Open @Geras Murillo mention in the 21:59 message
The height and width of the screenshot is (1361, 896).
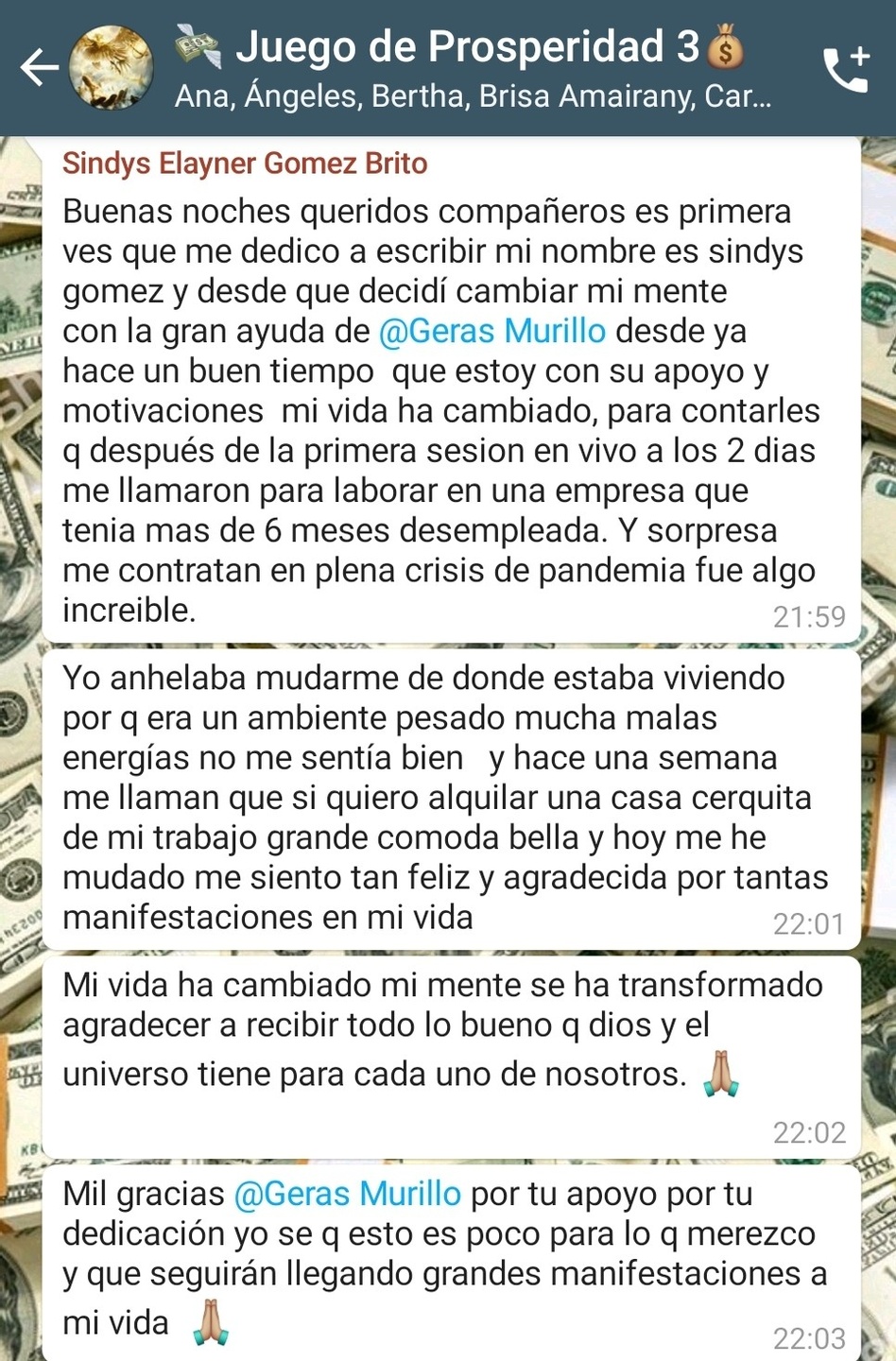[x=491, y=331]
